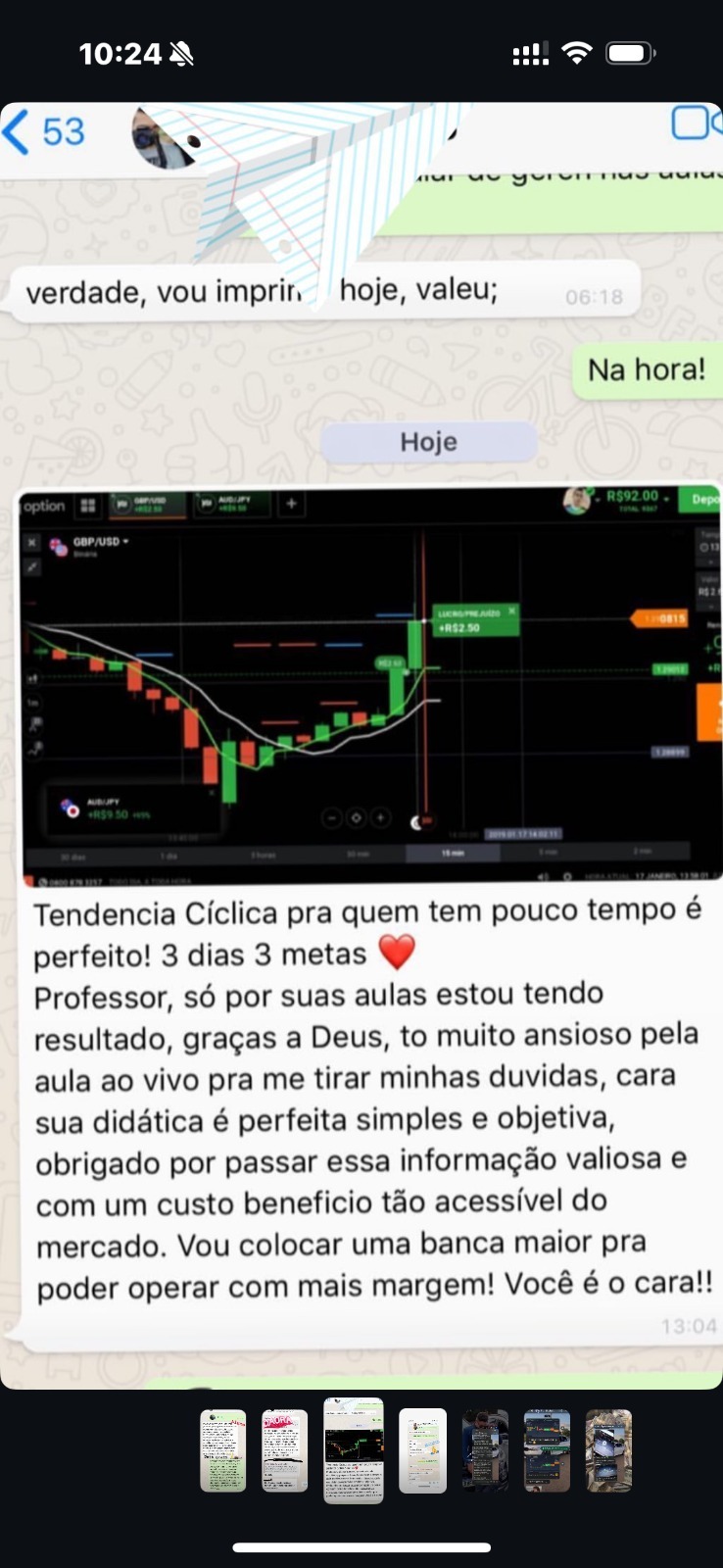Go to the last thumbnail in the strip
Image resolution: width=723 pixels, height=1568 pixels.
(x=608, y=1451)
